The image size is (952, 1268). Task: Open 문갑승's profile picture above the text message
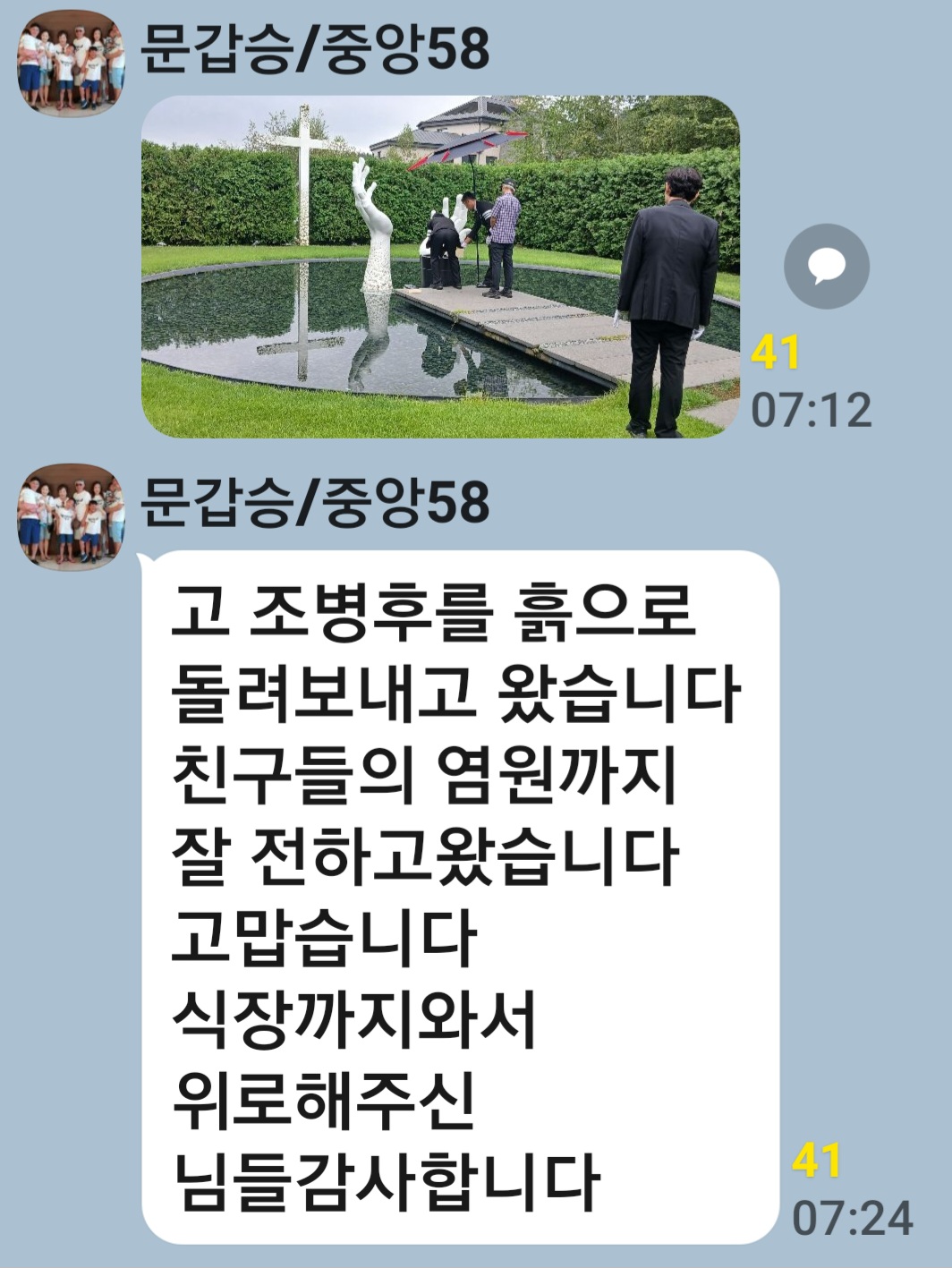coord(72,516)
